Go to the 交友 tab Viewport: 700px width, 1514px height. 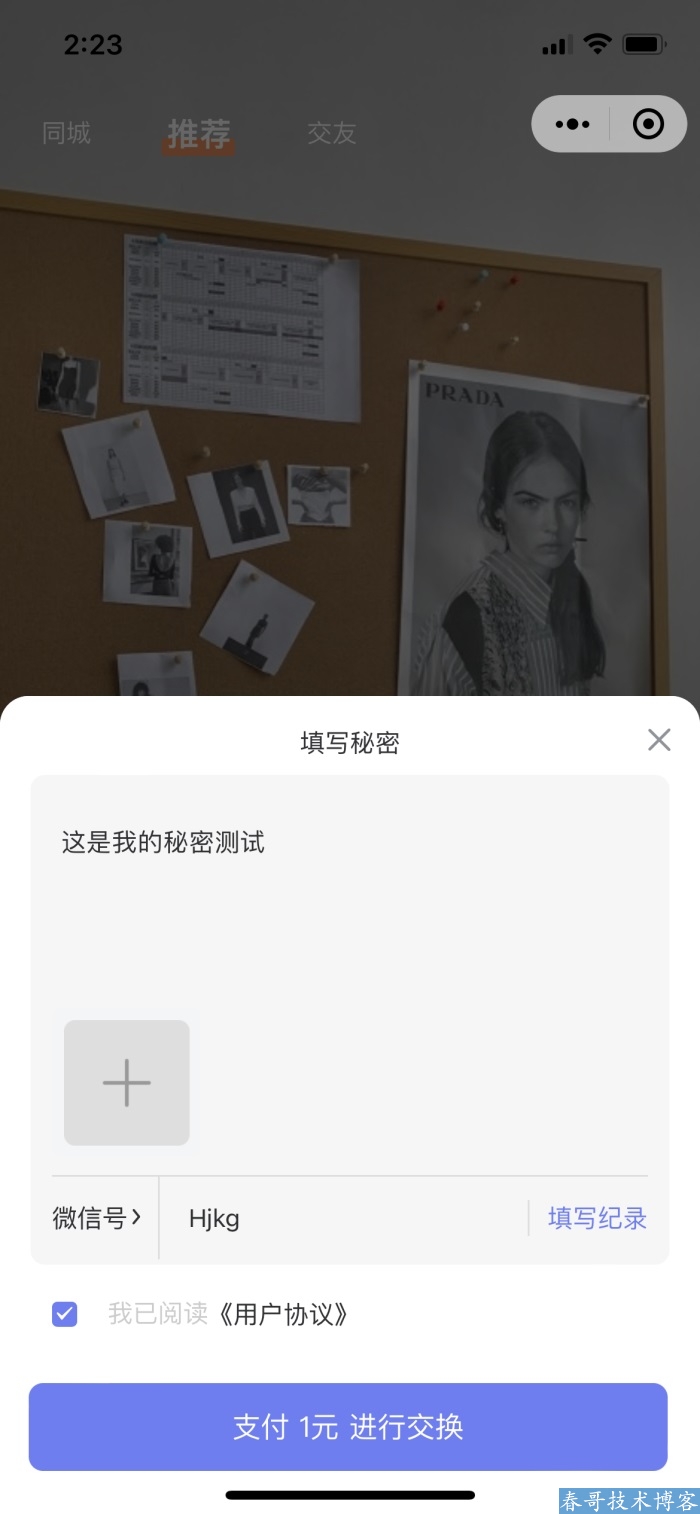click(x=331, y=133)
